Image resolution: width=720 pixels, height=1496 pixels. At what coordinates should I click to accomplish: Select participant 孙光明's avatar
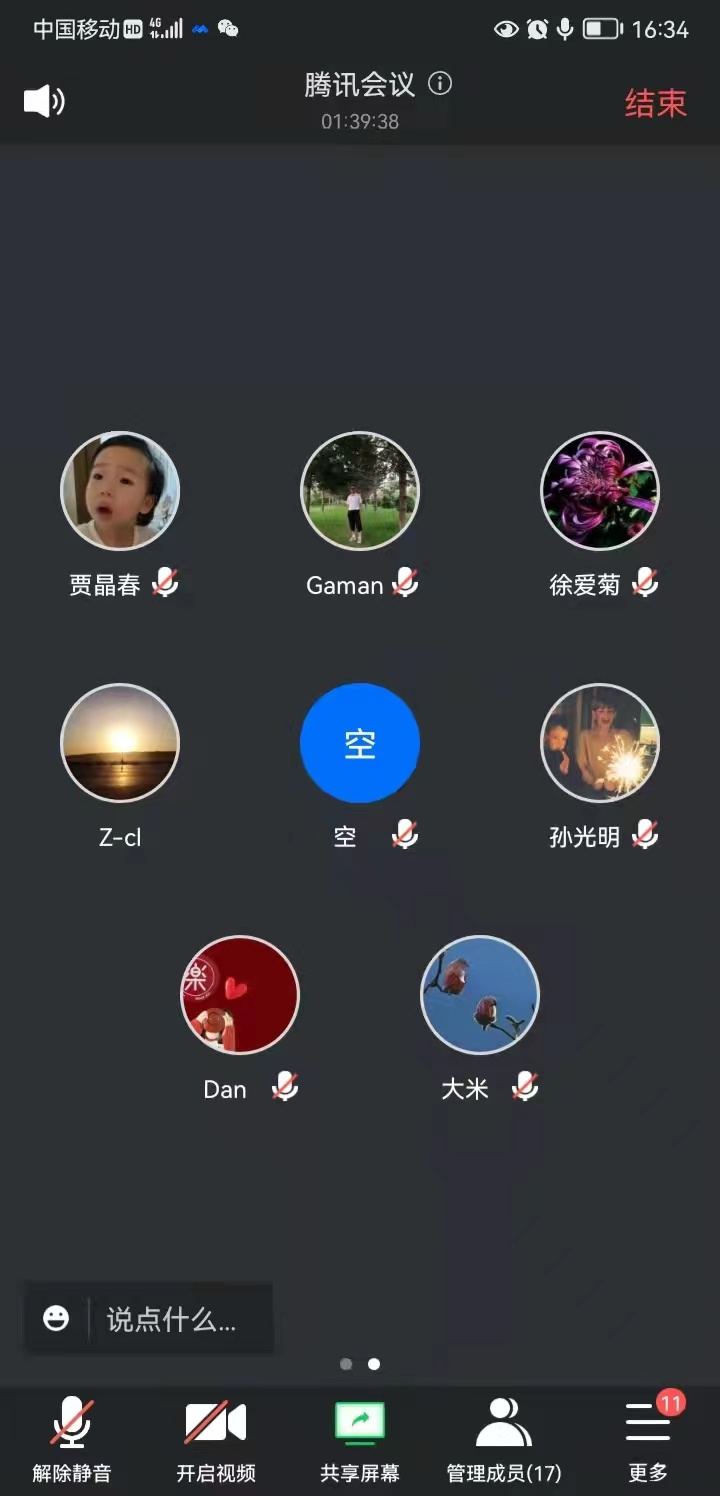click(x=600, y=743)
